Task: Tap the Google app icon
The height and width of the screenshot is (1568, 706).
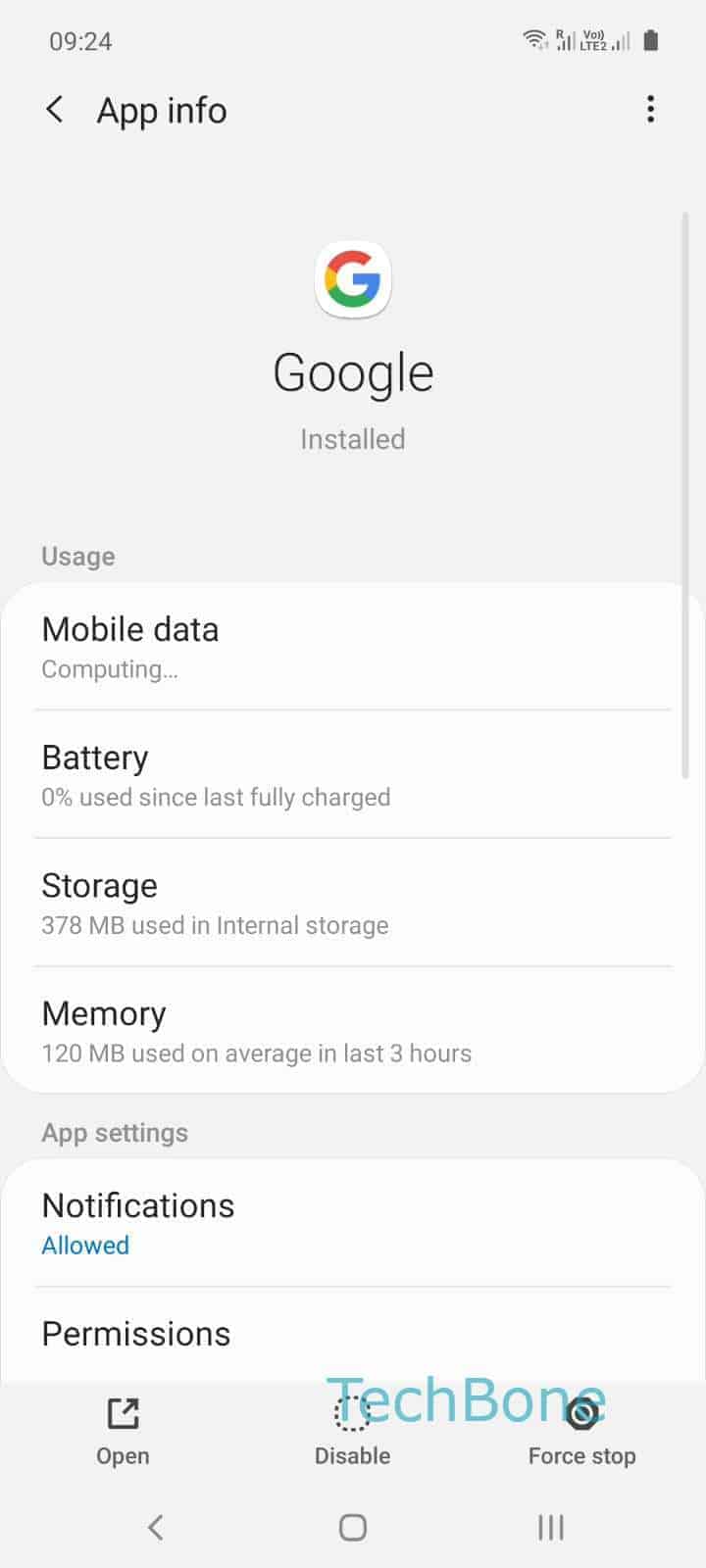Action: pos(353,279)
